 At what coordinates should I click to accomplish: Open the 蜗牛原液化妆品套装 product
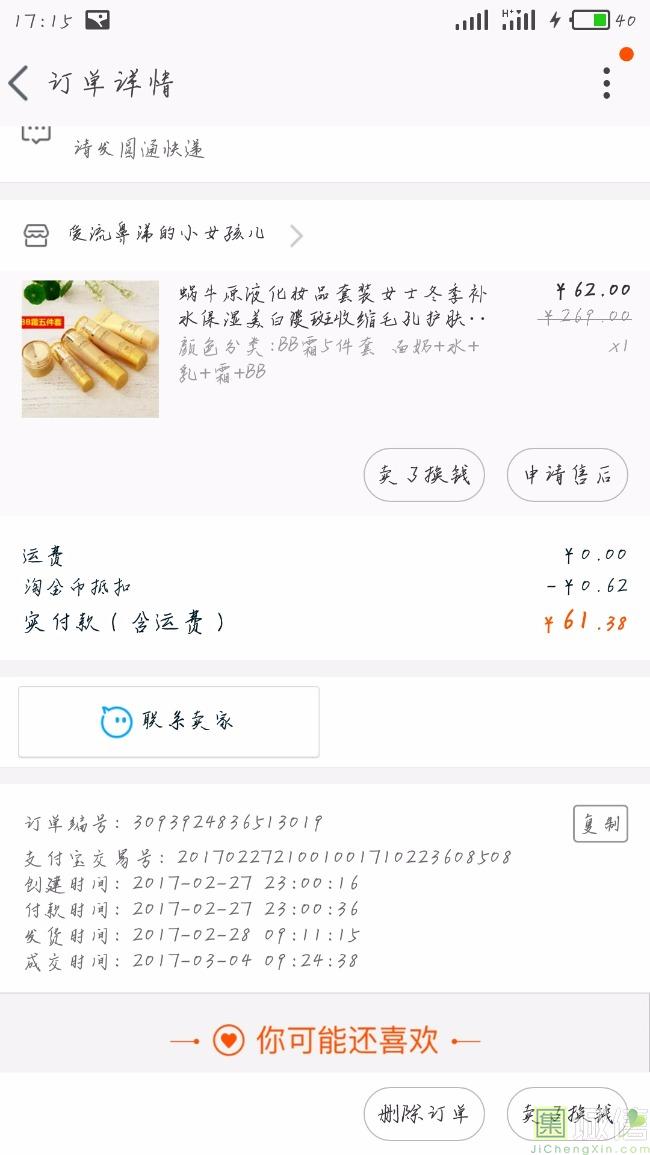tap(332, 305)
